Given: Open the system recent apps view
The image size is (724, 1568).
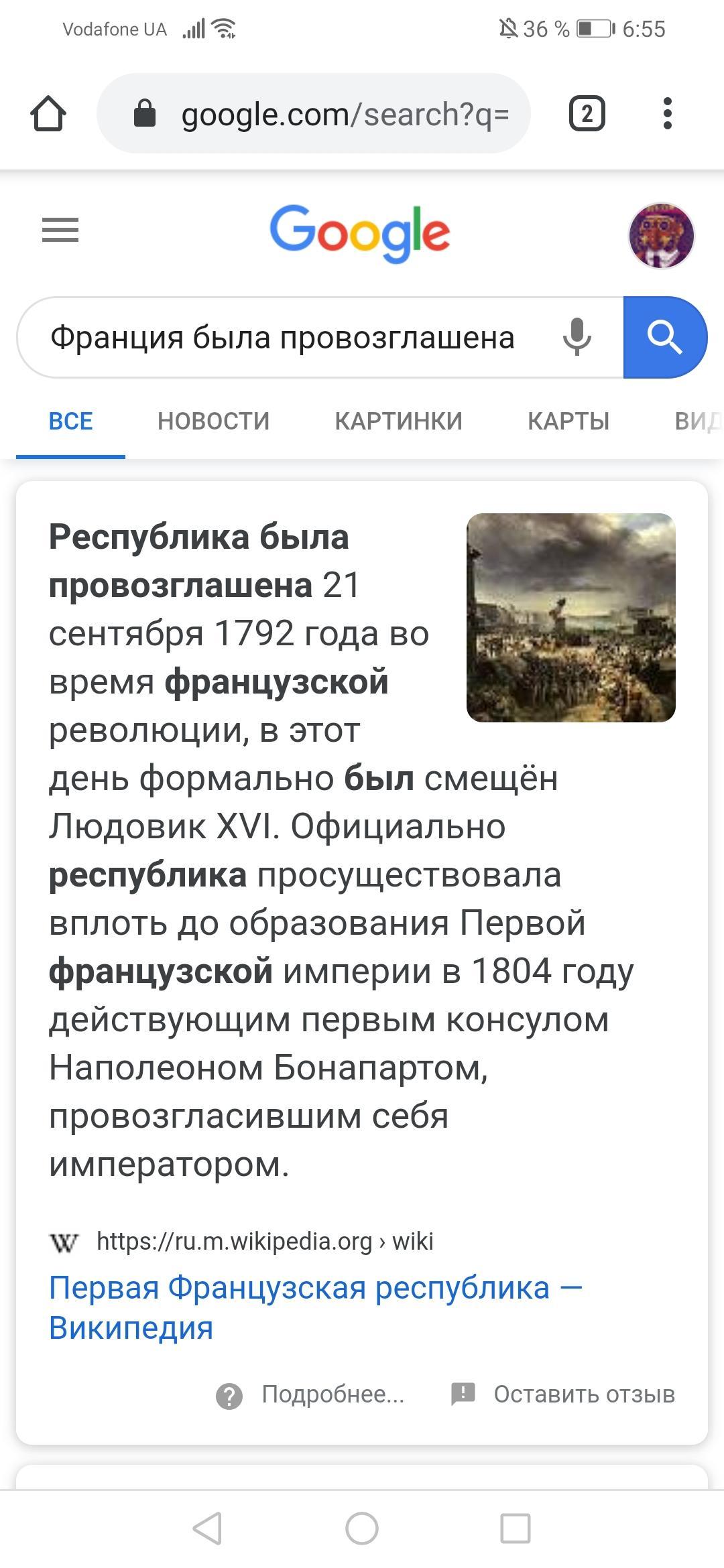Looking at the screenshot, I should coord(516,1528).
